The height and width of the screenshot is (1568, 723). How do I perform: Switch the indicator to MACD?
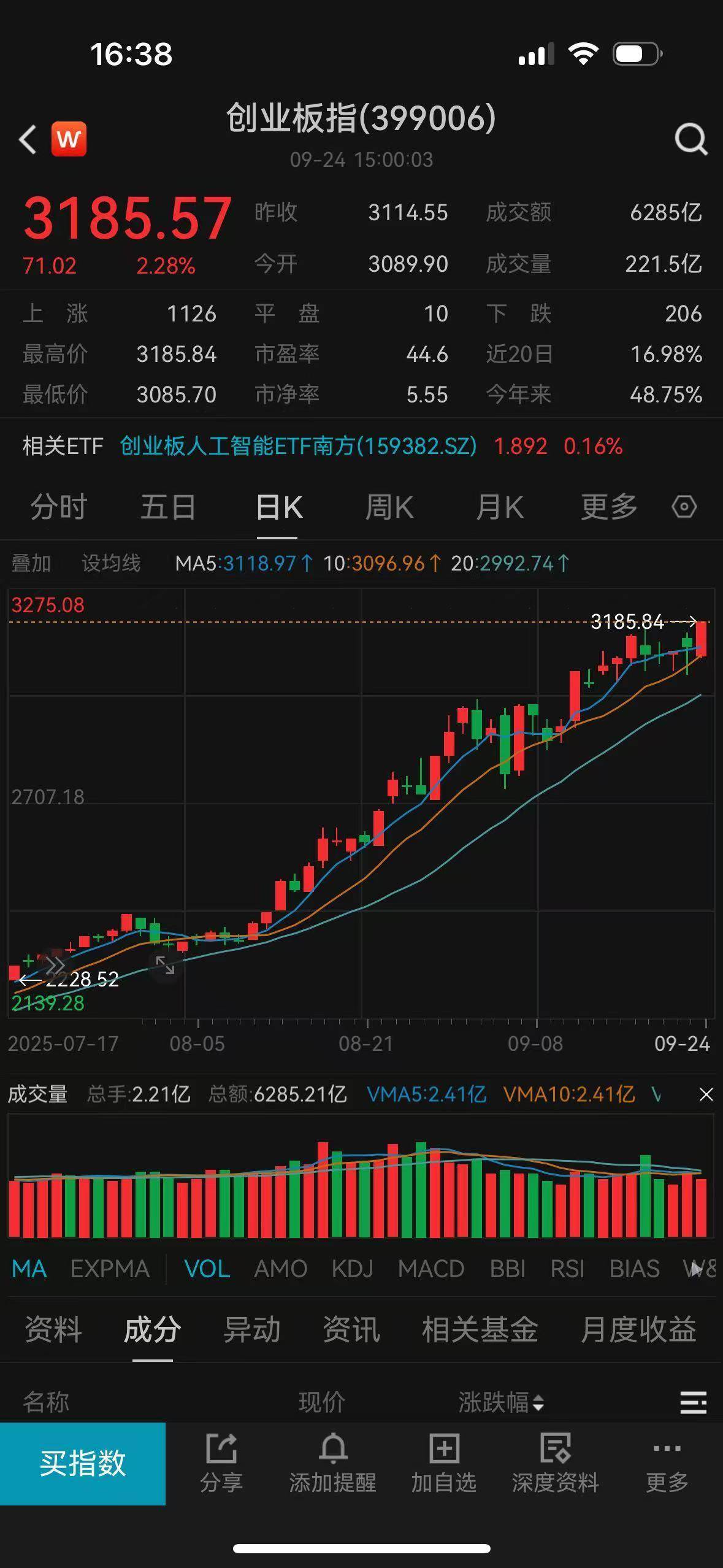click(430, 1268)
